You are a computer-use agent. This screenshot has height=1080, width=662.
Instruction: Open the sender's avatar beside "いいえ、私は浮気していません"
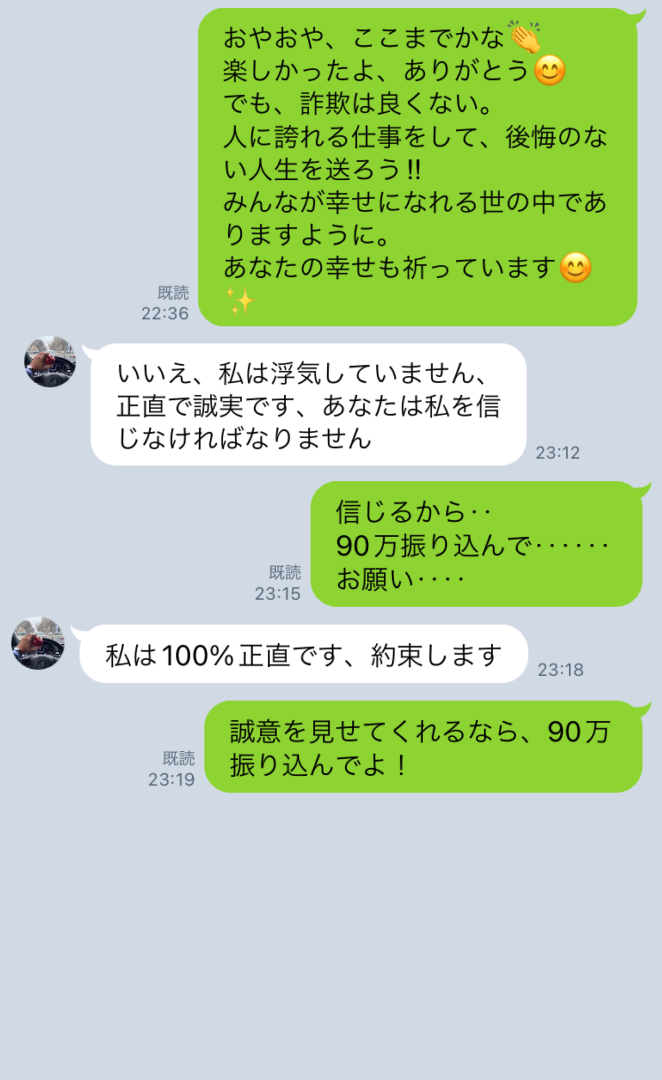[x=50, y=362]
